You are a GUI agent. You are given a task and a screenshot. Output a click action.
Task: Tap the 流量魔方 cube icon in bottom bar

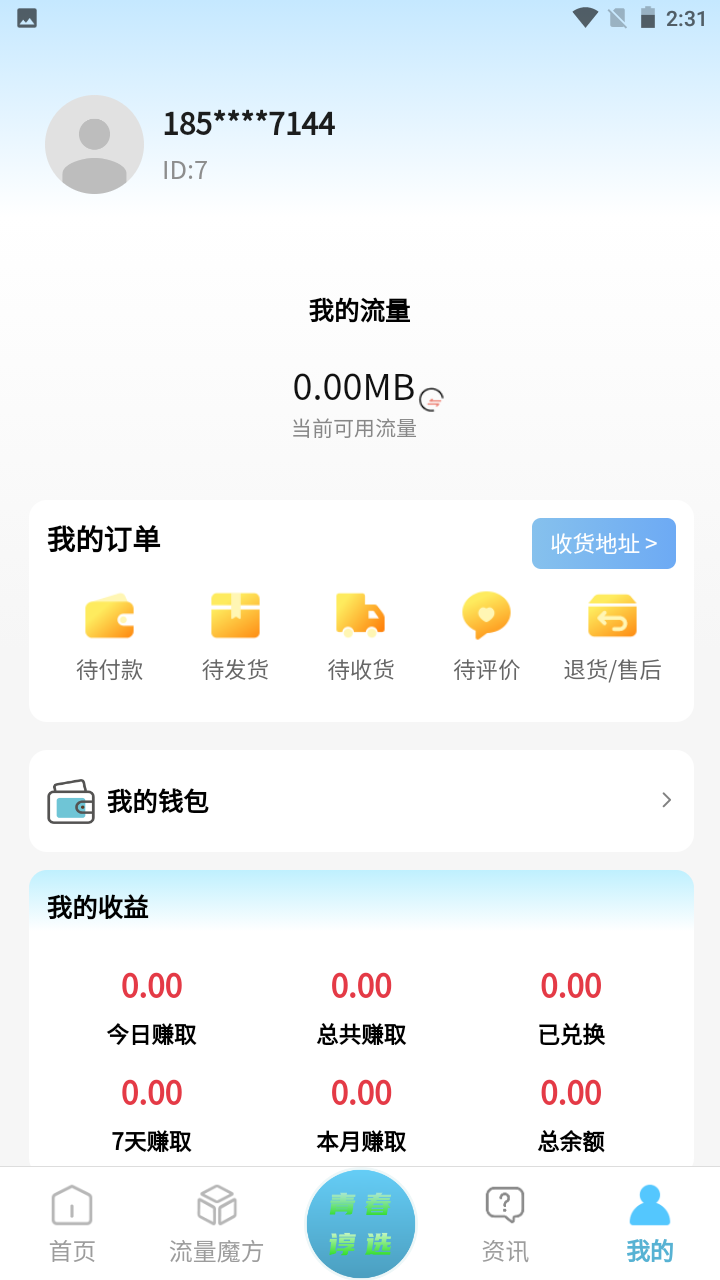click(x=215, y=1206)
